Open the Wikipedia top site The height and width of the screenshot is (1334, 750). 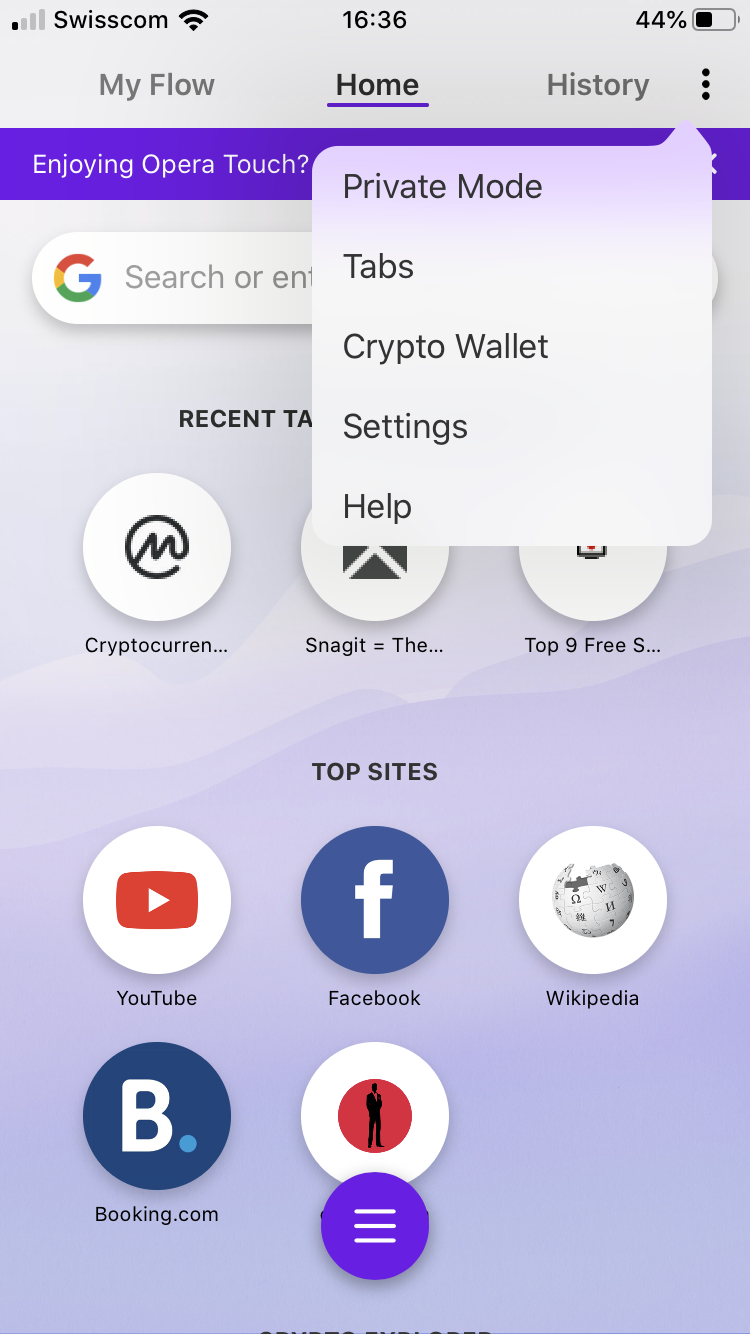click(x=592, y=900)
